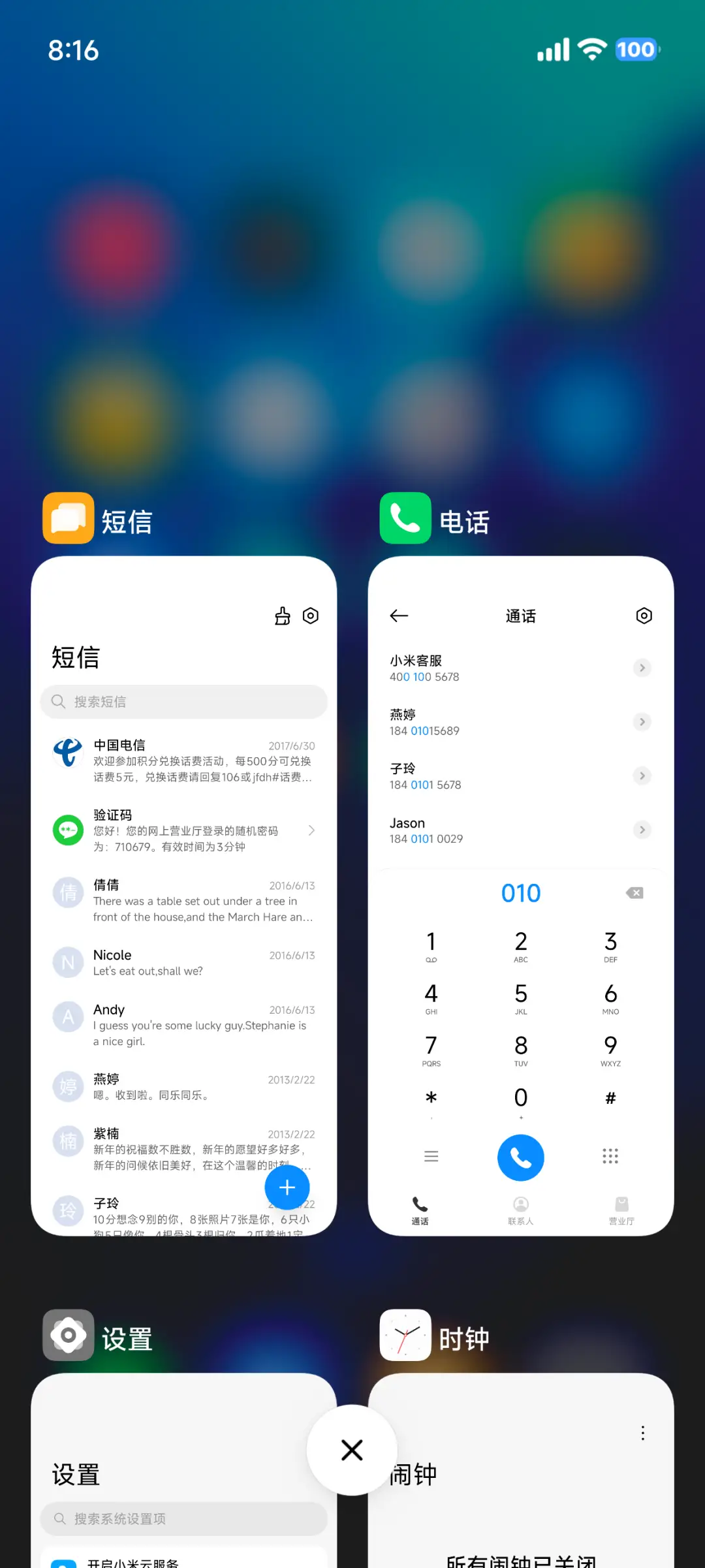Tap the broom cleanup icon in 短信 widget
The height and width of the screenshot is (1568, 705).
282,615
